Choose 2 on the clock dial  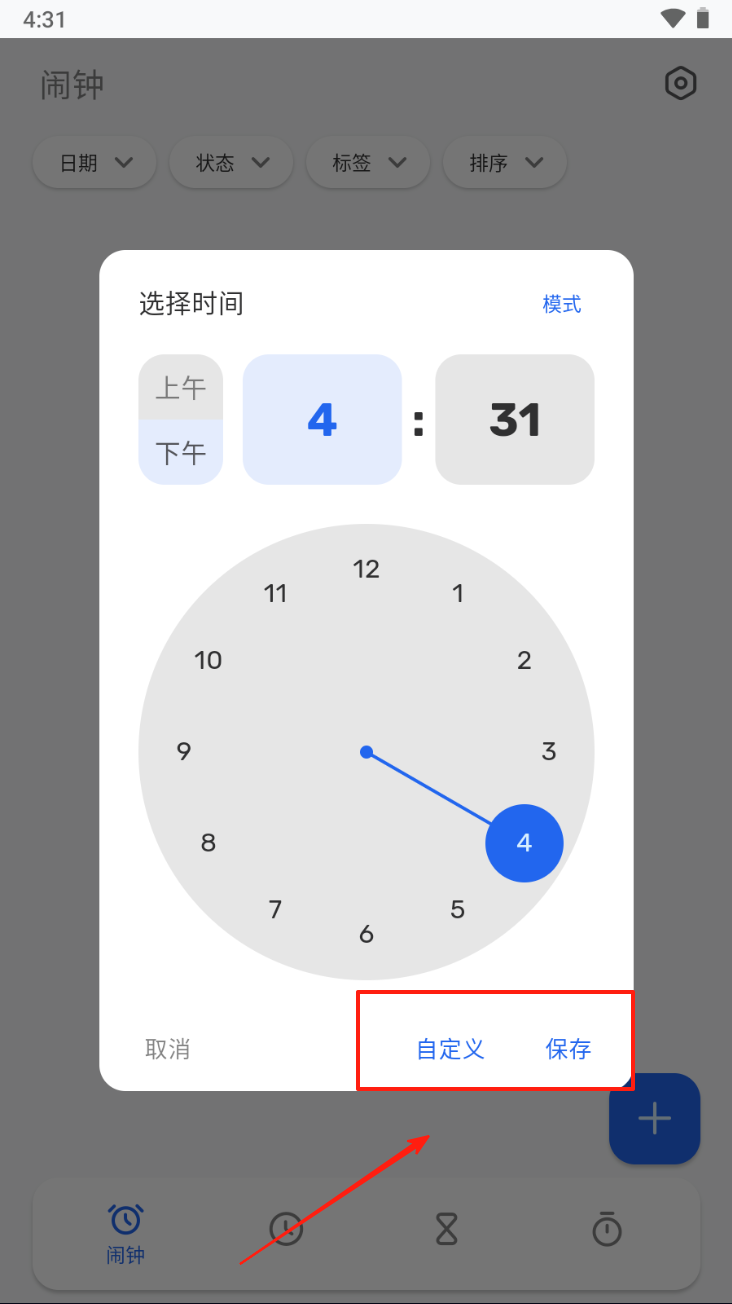click(x=524, y=660)
